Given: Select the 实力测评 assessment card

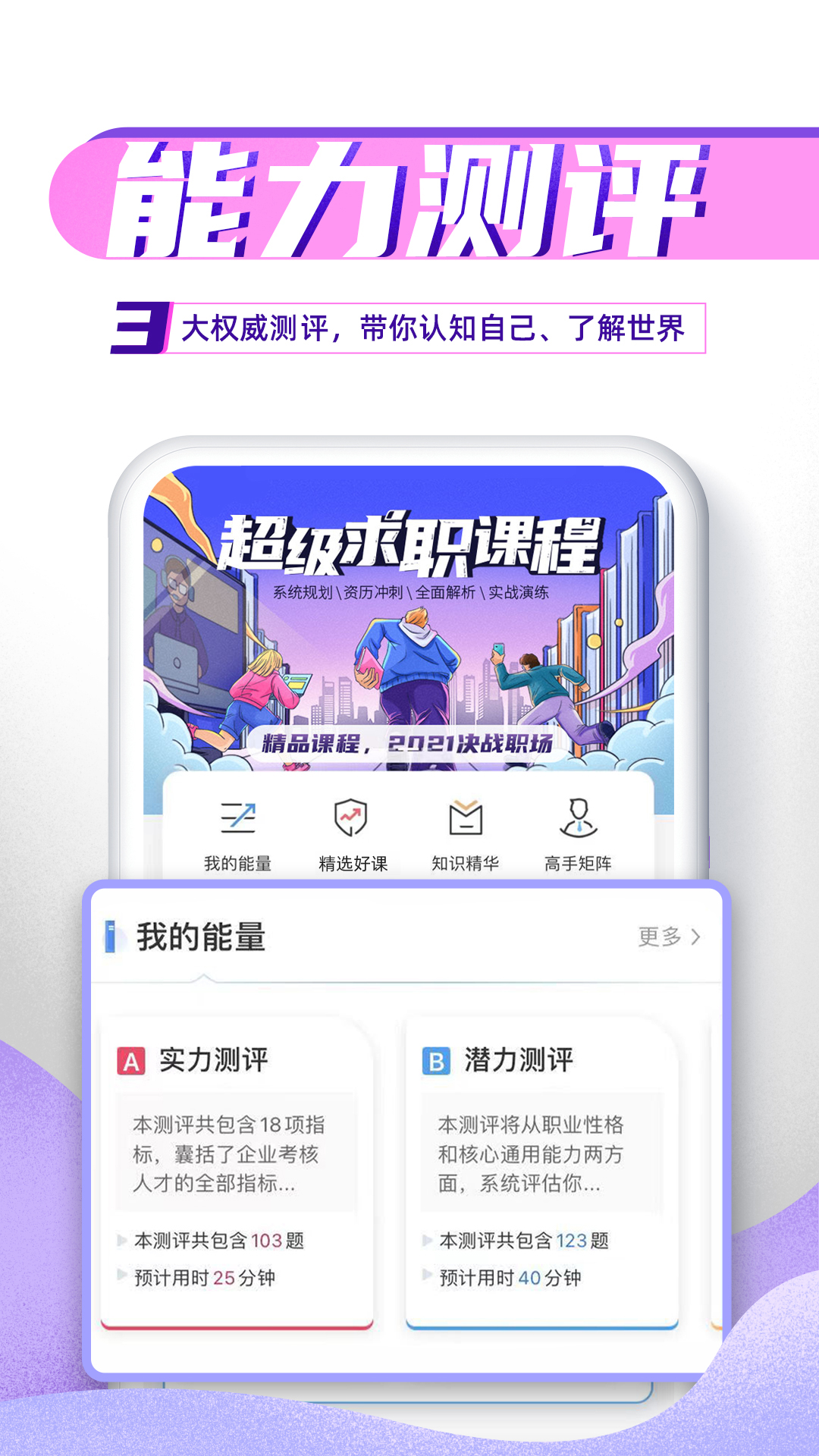Looking at the screenshot, I should coord(240,1168).
